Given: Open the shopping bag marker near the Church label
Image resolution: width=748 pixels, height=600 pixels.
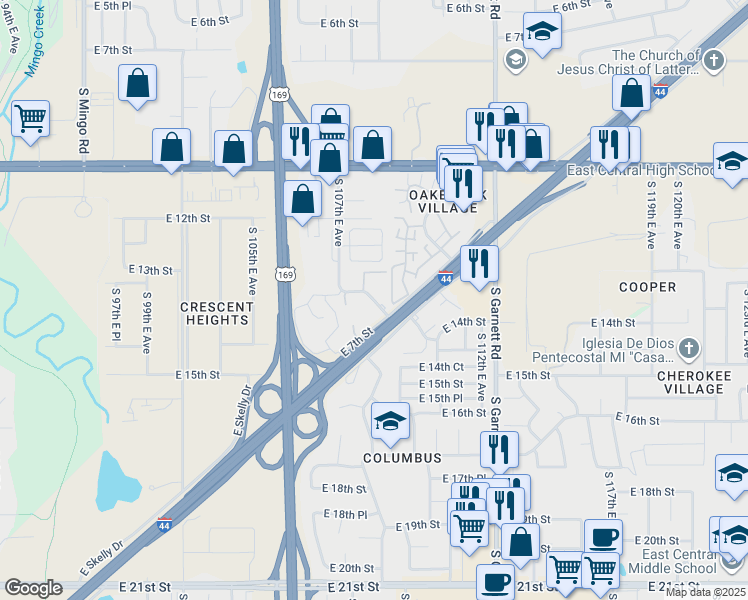Looking at the screenshot, I should (632, 92).
